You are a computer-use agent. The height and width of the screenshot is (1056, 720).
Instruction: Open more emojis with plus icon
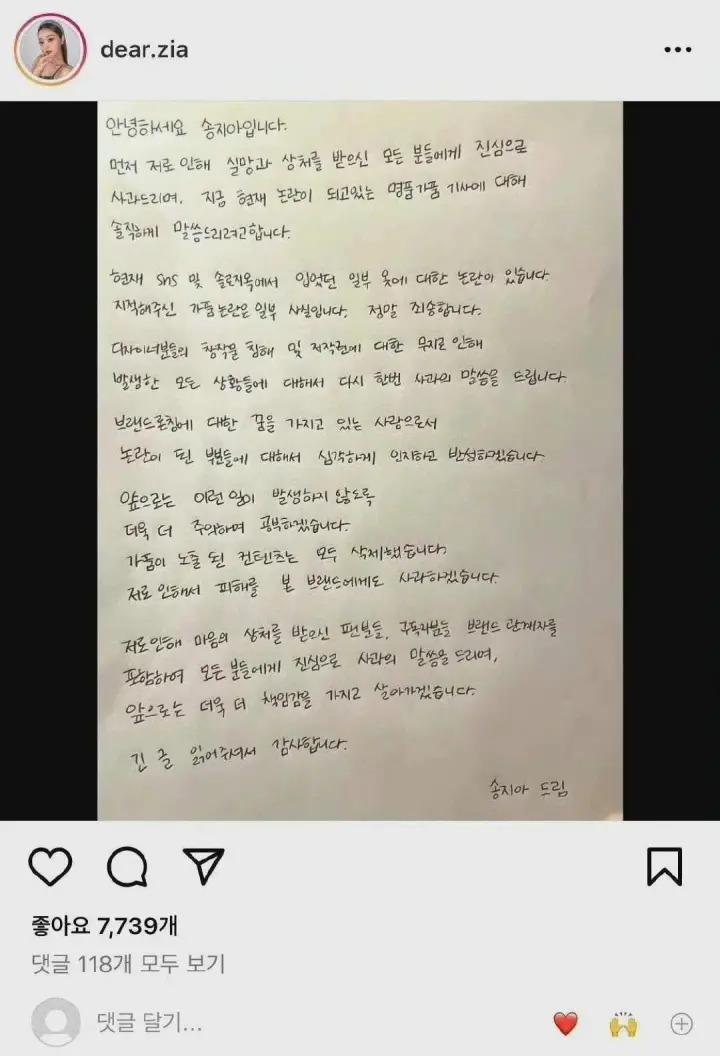[x=681, y=1024]
